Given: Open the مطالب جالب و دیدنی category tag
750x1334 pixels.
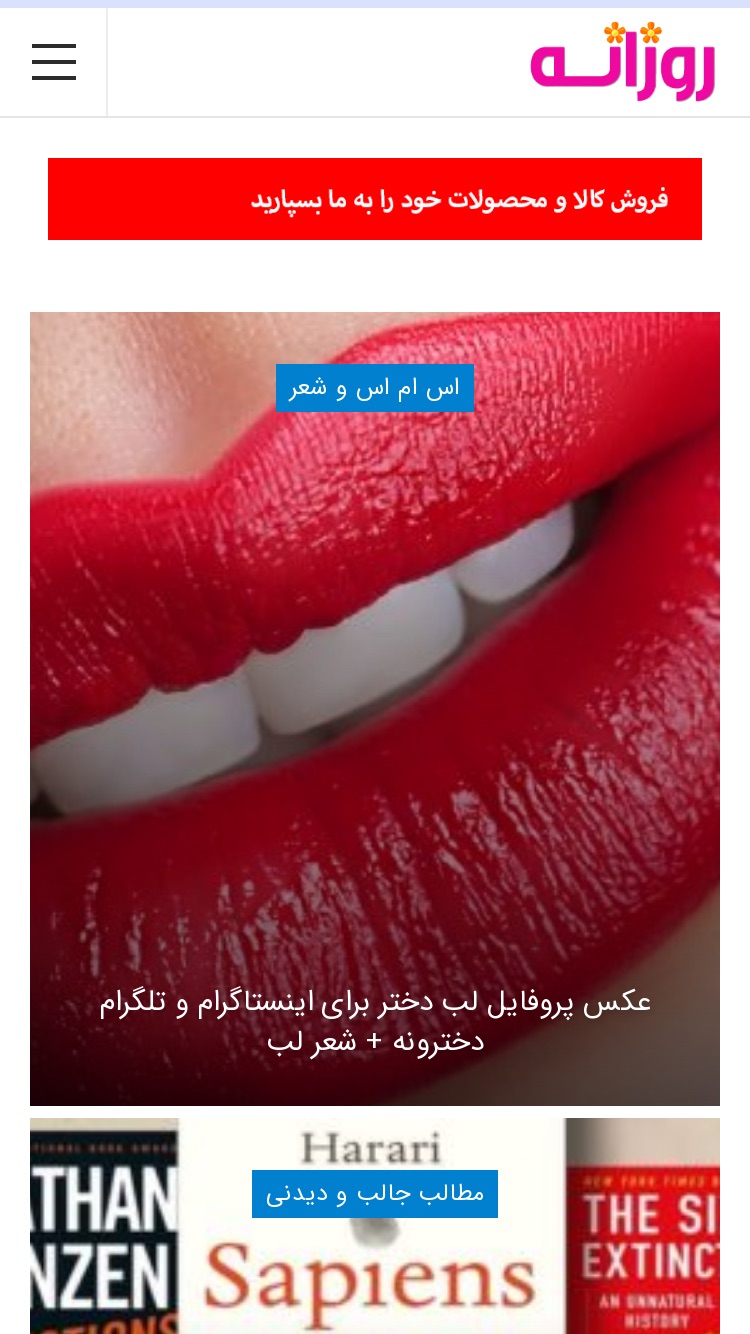Looking at the screenshot, I should pyautogui.click(x=375, y=1193).
